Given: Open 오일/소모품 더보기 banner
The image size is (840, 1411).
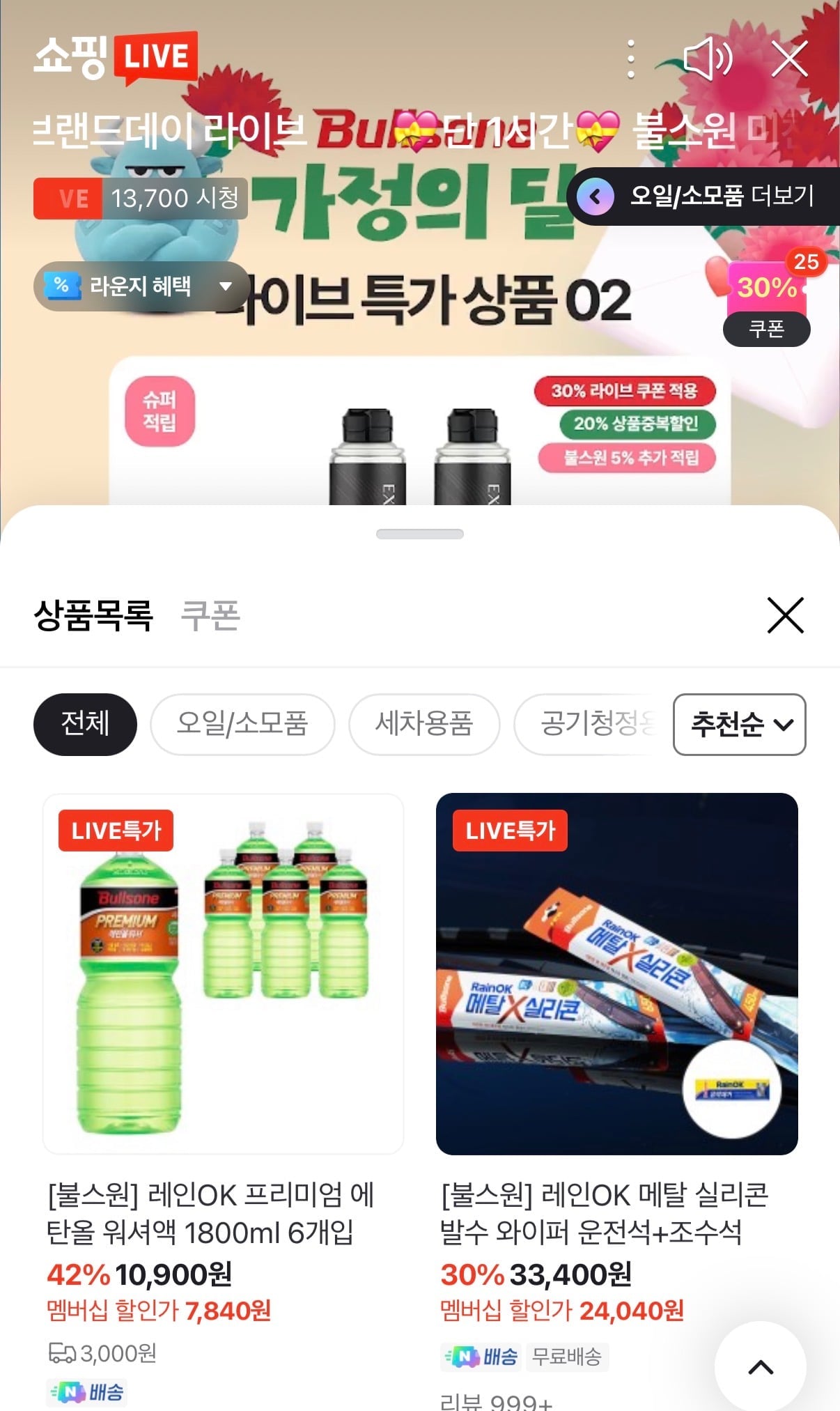Looking at the screenshot, I should (x=705, y=196).
